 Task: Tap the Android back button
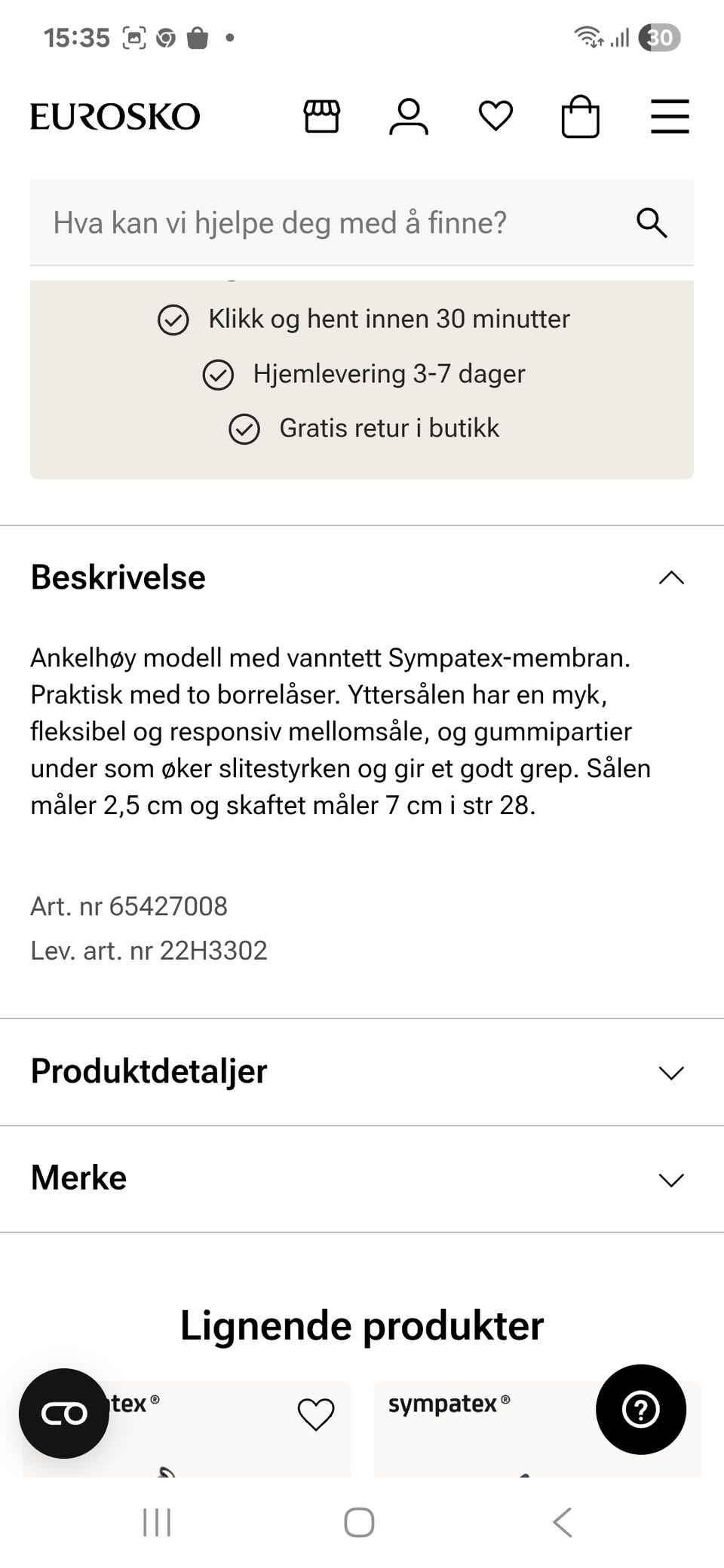pos(563,1523)
